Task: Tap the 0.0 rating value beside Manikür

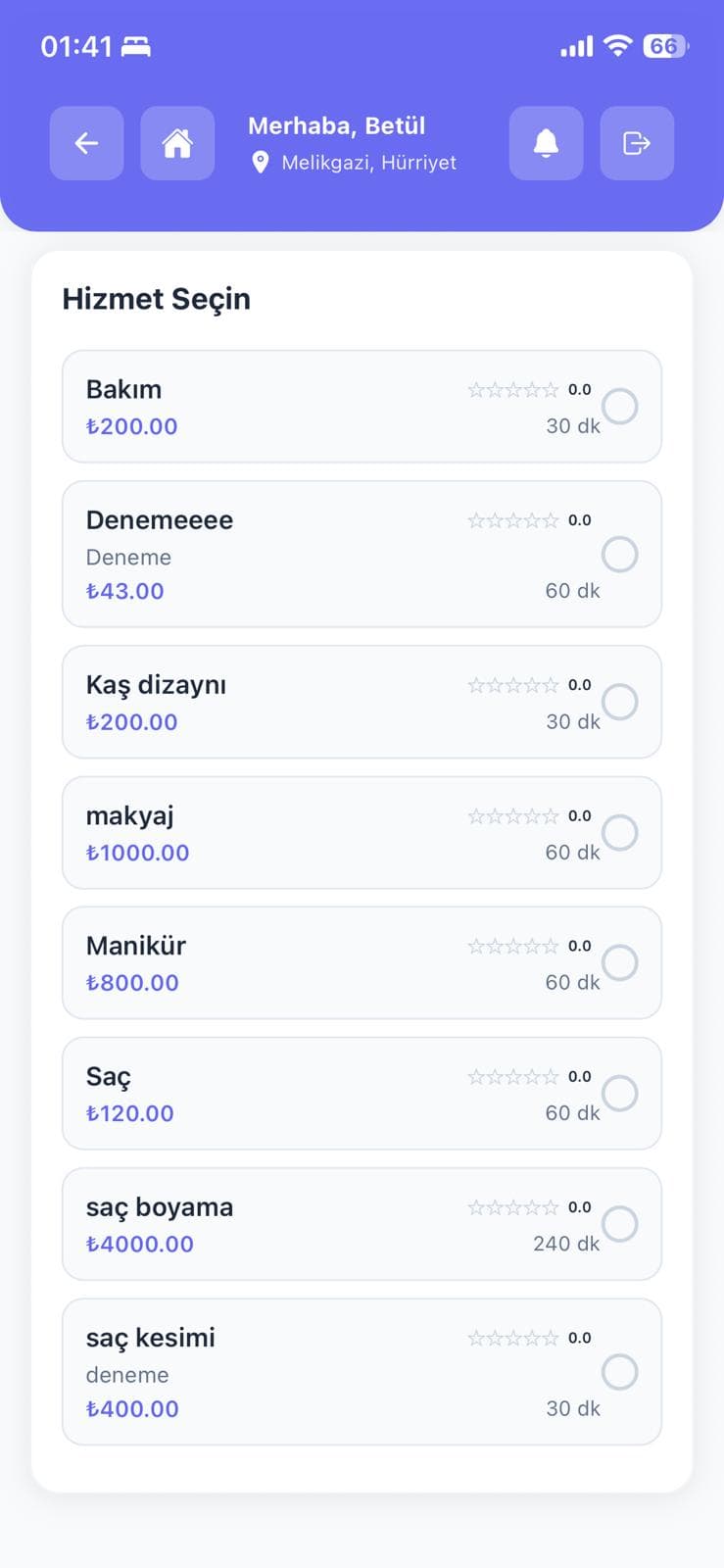Action: (580, 945)
